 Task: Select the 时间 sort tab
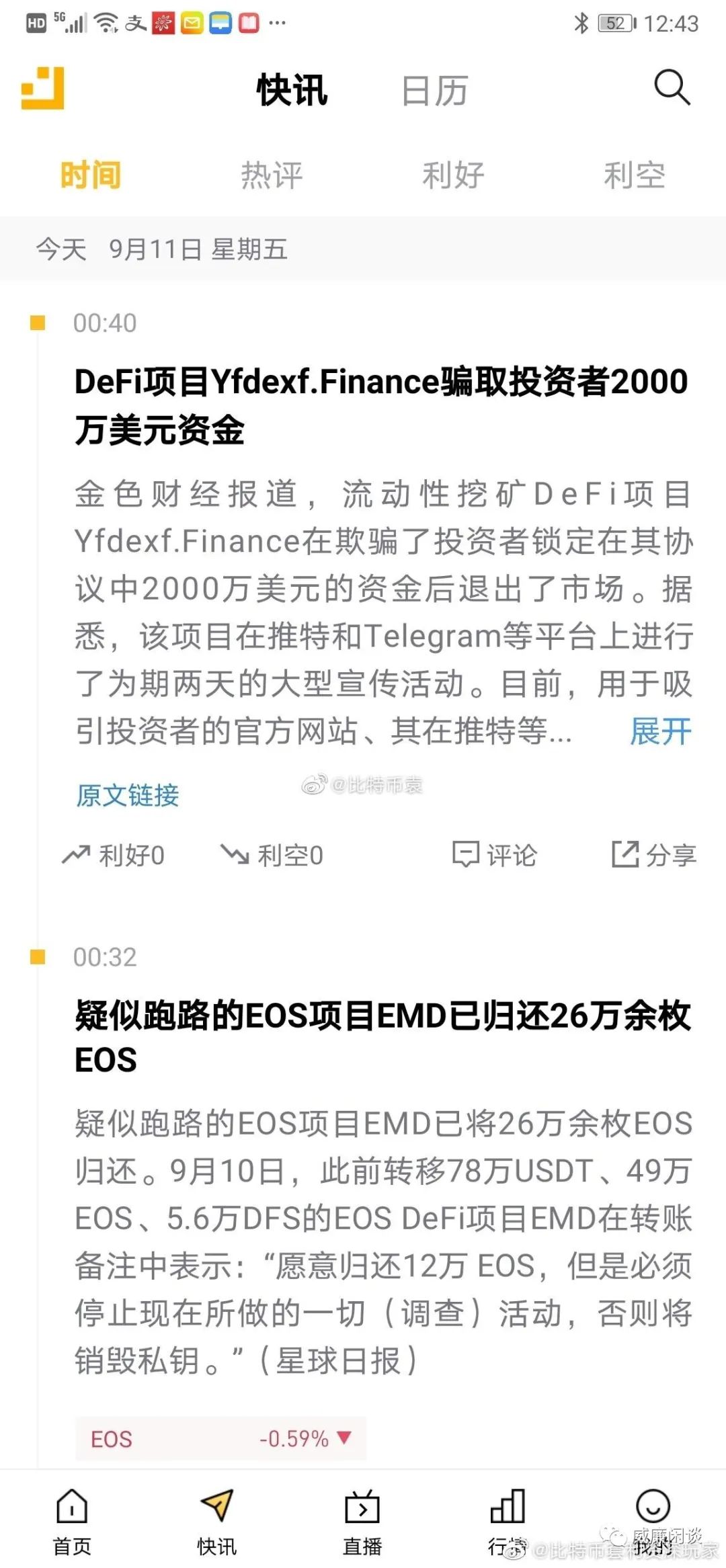click(x=91, y=175)
